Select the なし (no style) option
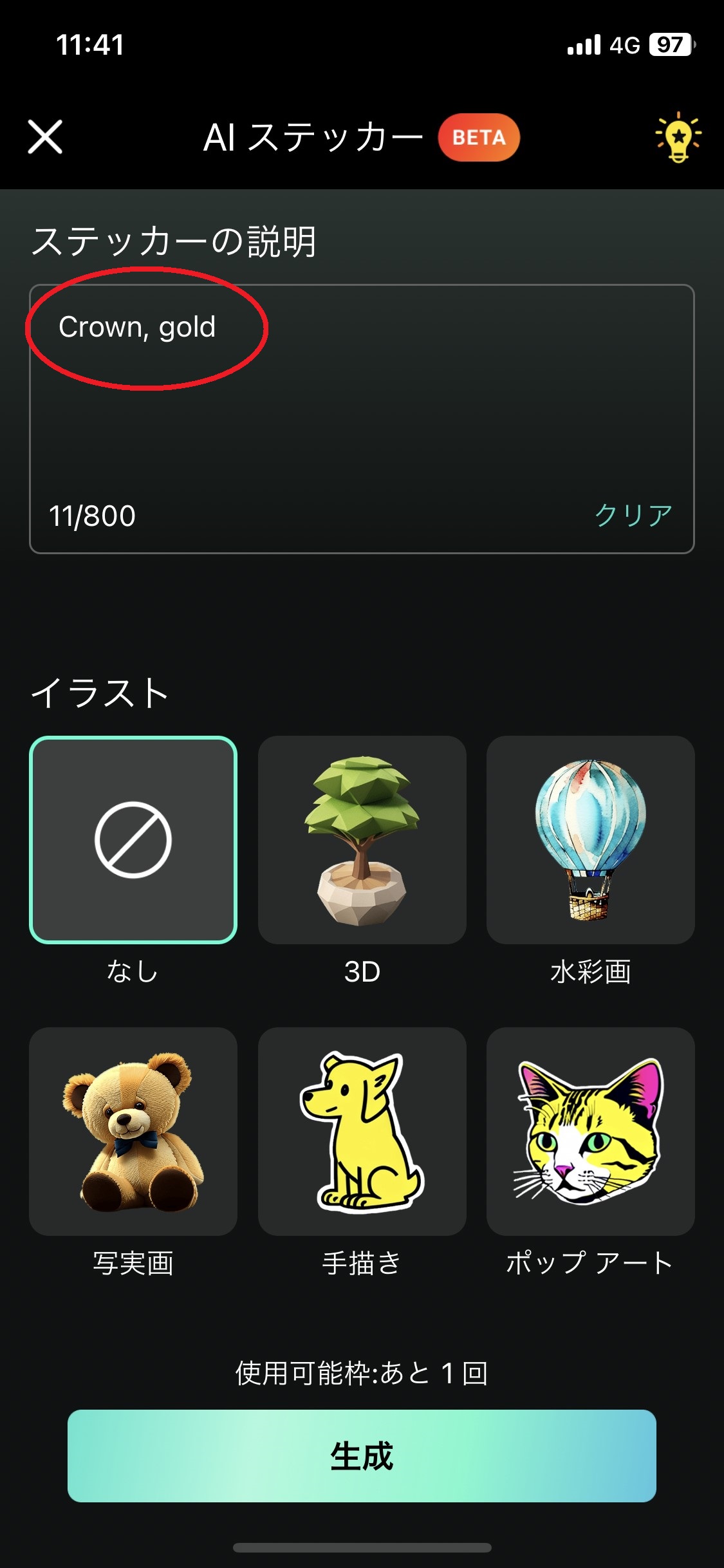 133,840
